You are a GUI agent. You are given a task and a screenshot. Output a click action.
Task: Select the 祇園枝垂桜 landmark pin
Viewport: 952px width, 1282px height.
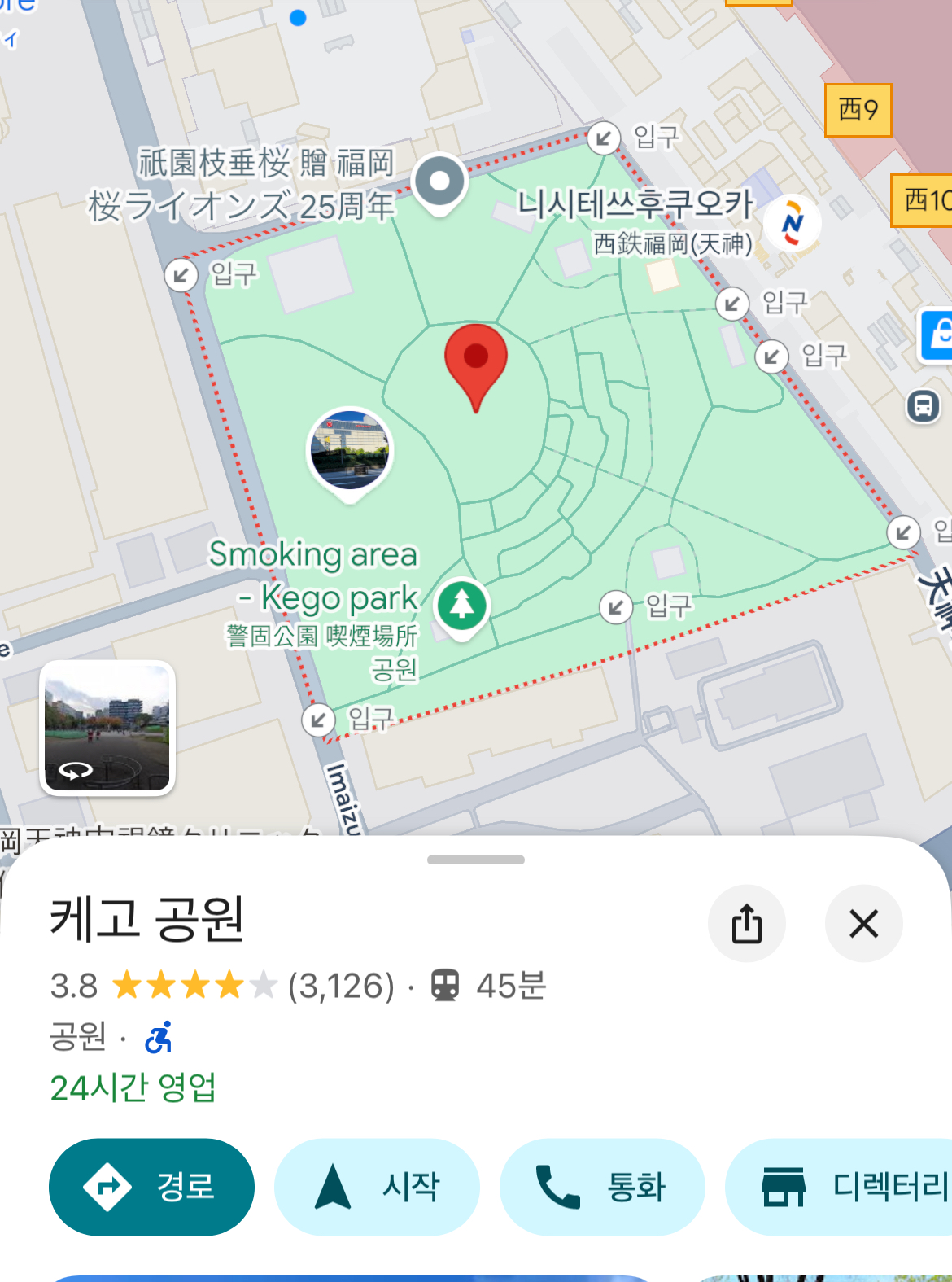pyautogui.click(x=439, y=182)
